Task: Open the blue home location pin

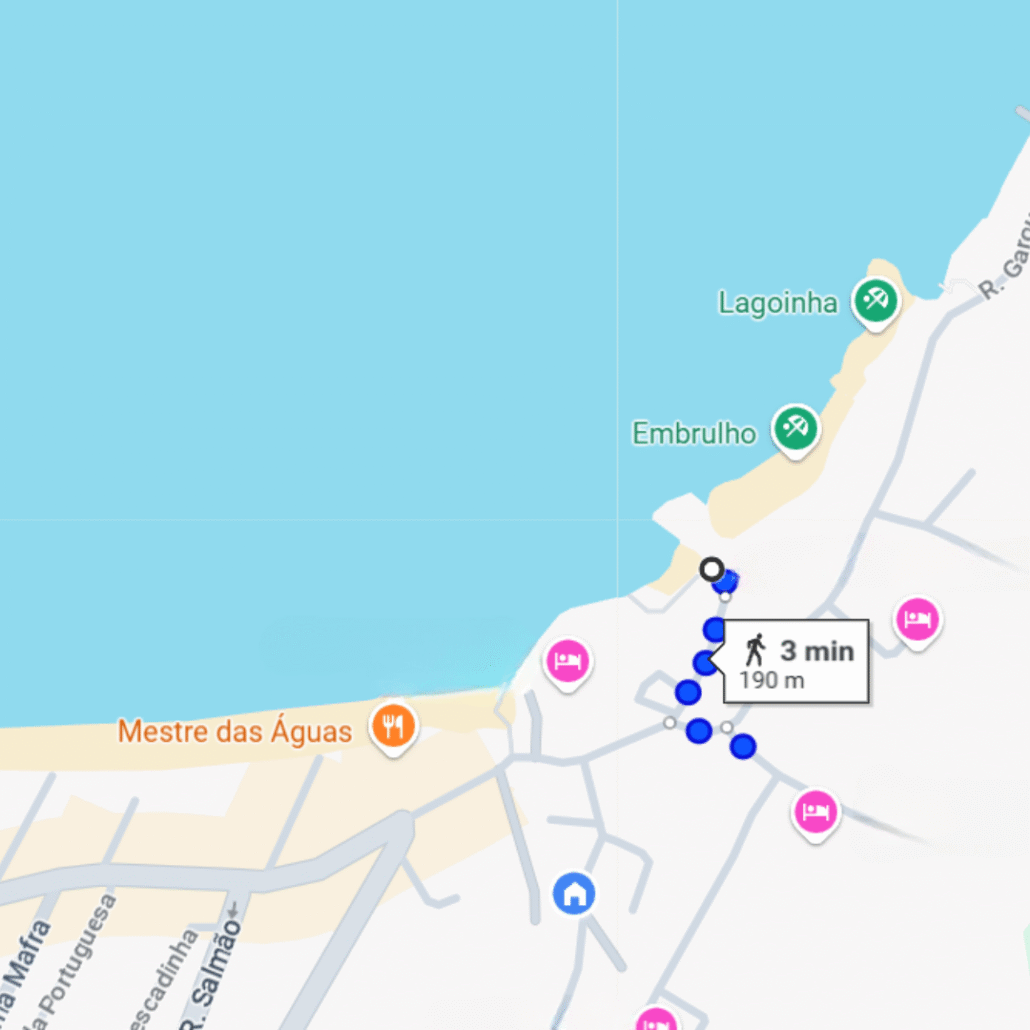Action: click(574, 893)
